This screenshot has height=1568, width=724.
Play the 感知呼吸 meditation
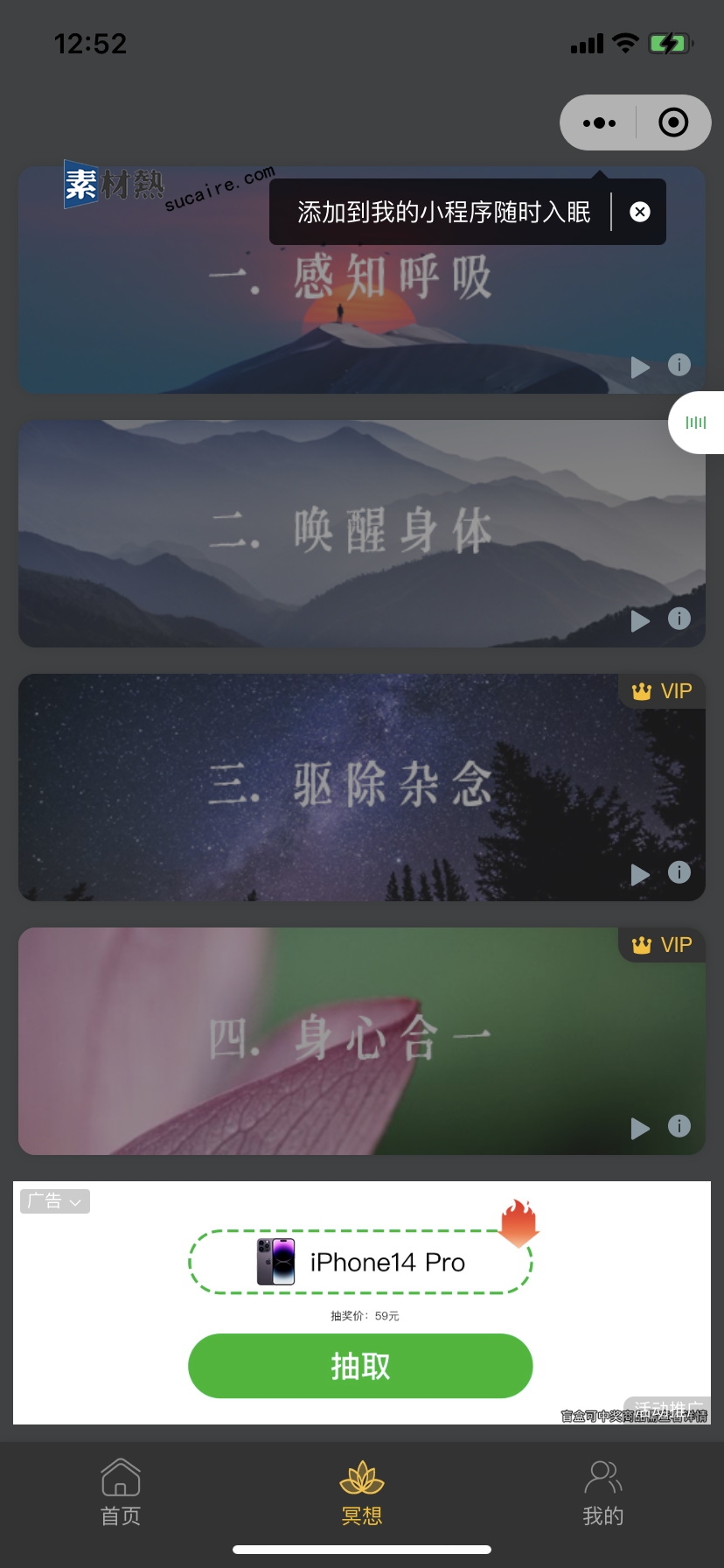point(640,367)
